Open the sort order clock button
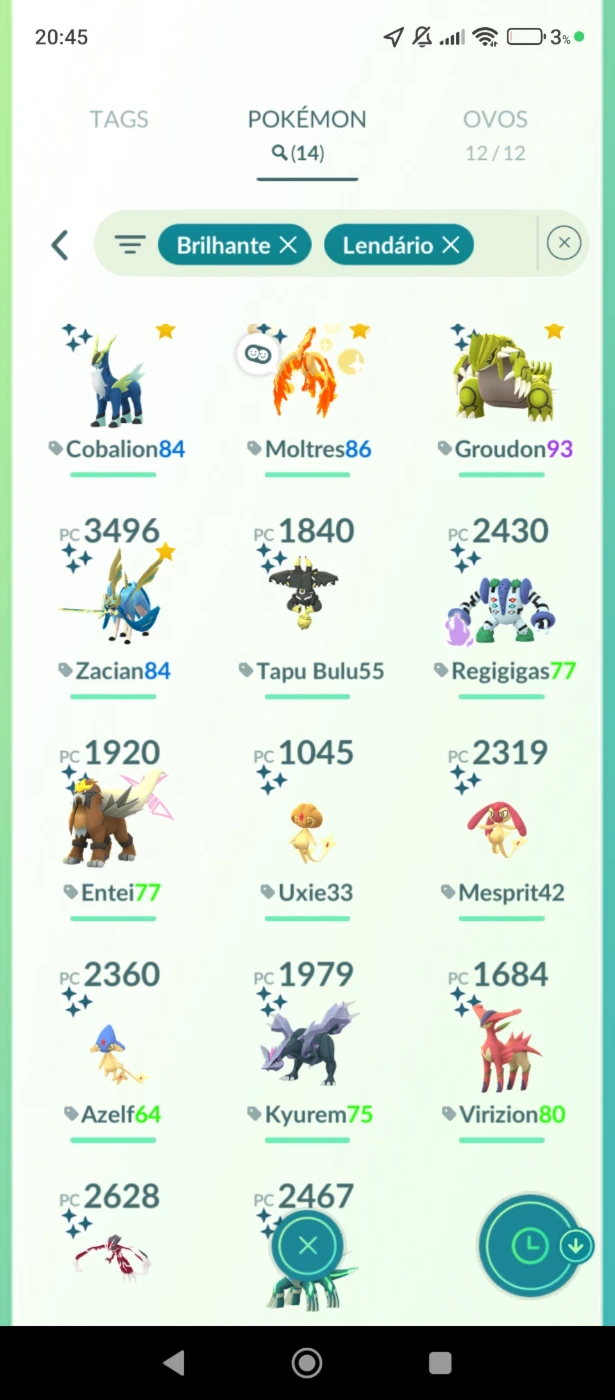Image resolution: width=615 pixels, height=1400 pixels. click(x=530, y=1246)
